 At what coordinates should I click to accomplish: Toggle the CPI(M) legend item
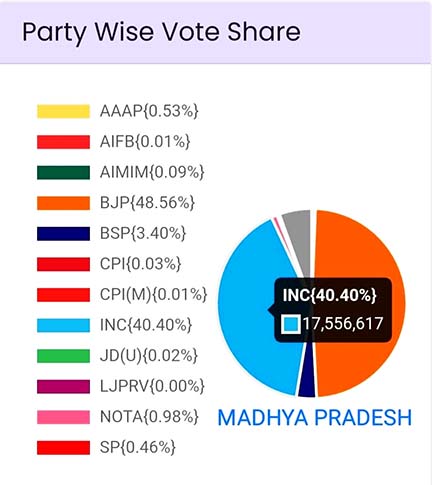[x=122, y=295]
